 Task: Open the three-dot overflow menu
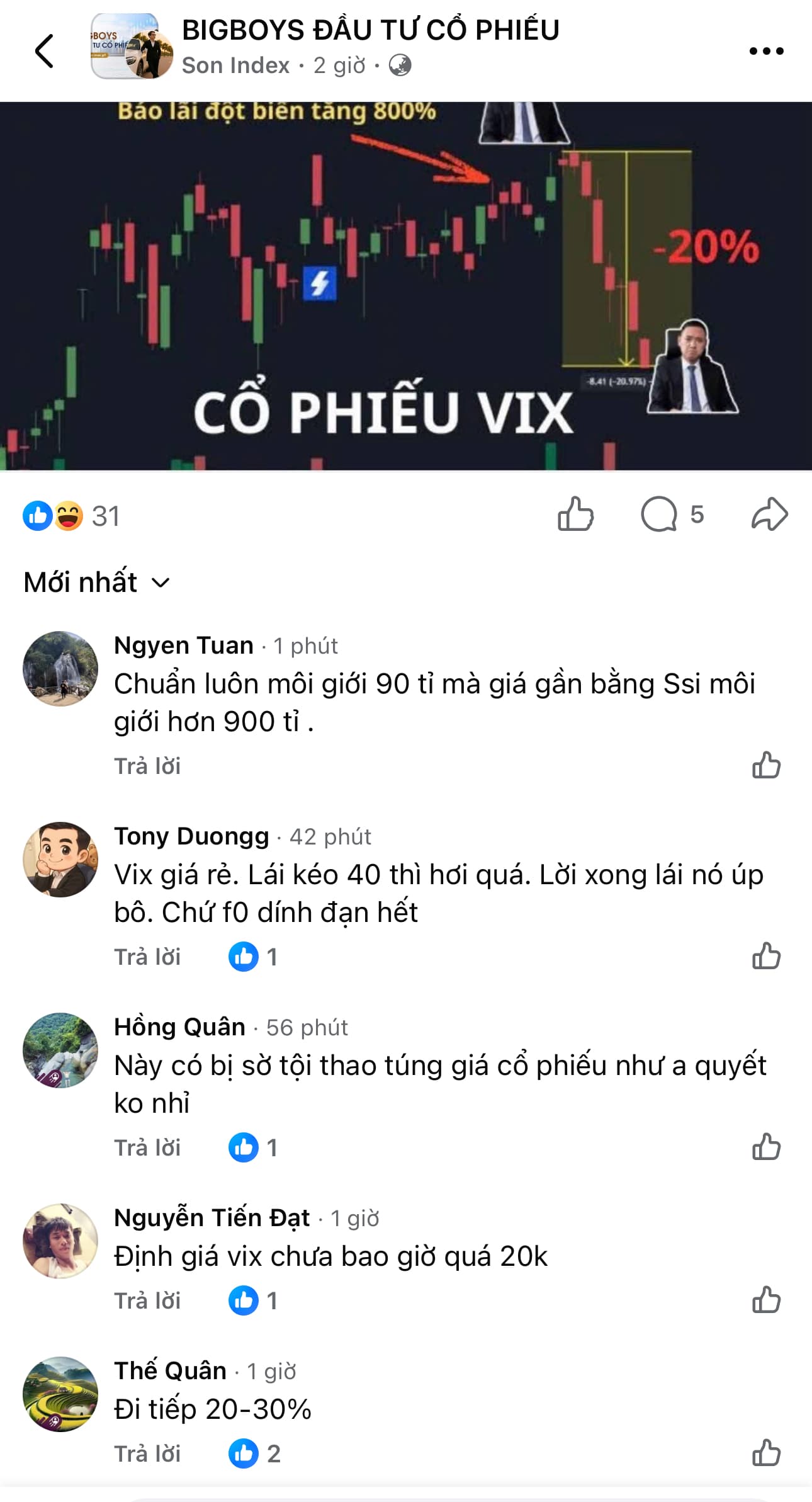click(766, 51)
